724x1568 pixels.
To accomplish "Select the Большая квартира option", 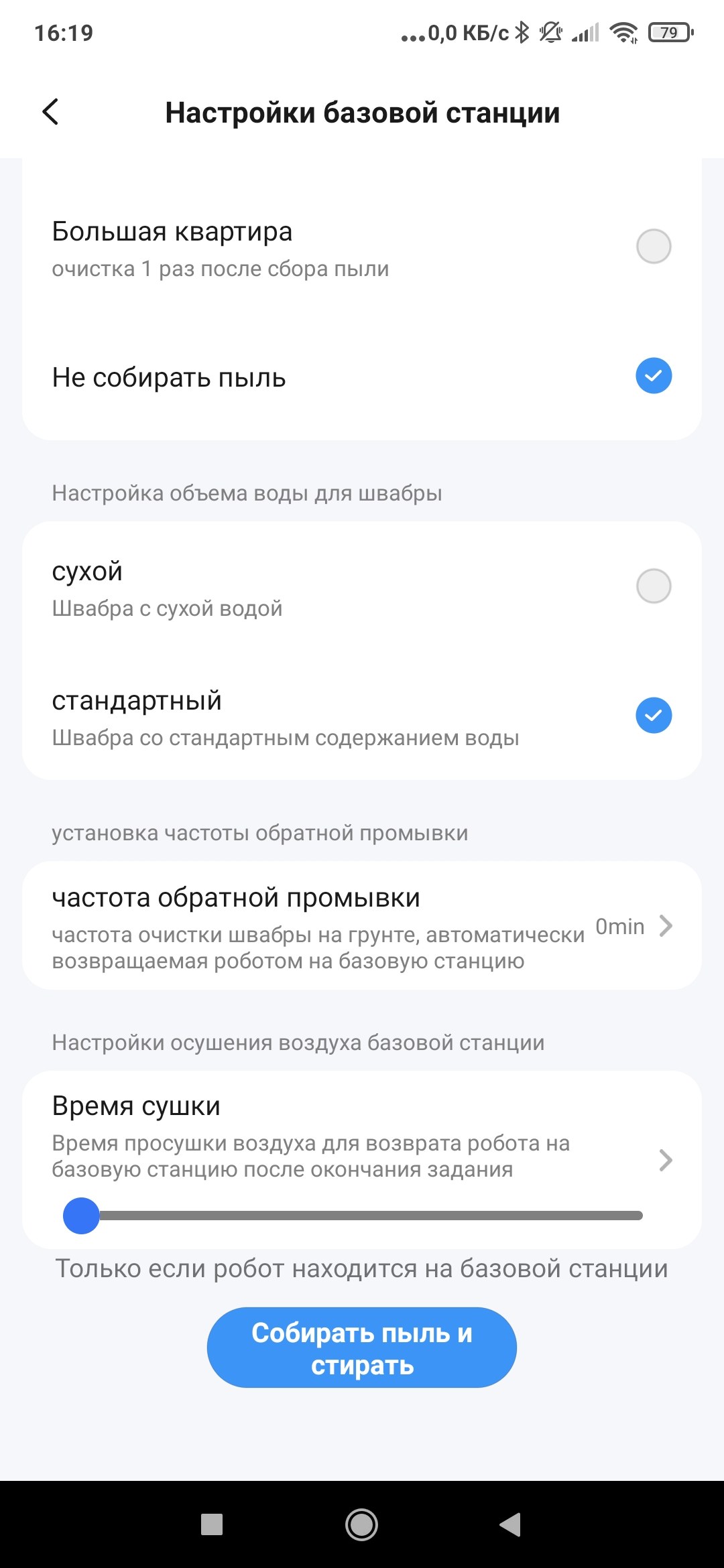I will click(x=653, y=247).
